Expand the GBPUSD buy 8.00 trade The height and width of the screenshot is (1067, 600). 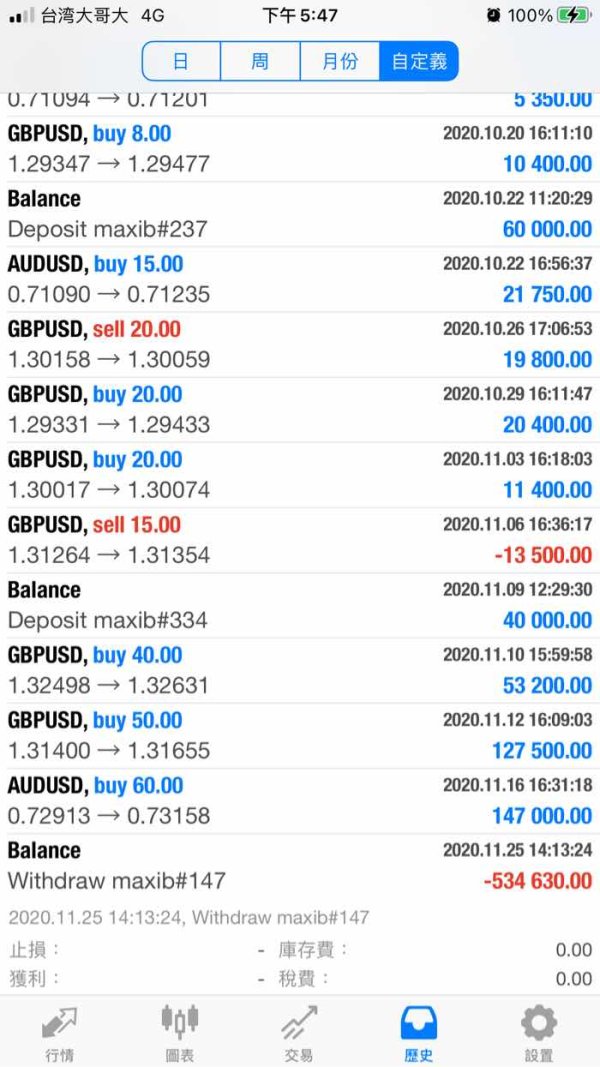(300, 149)
